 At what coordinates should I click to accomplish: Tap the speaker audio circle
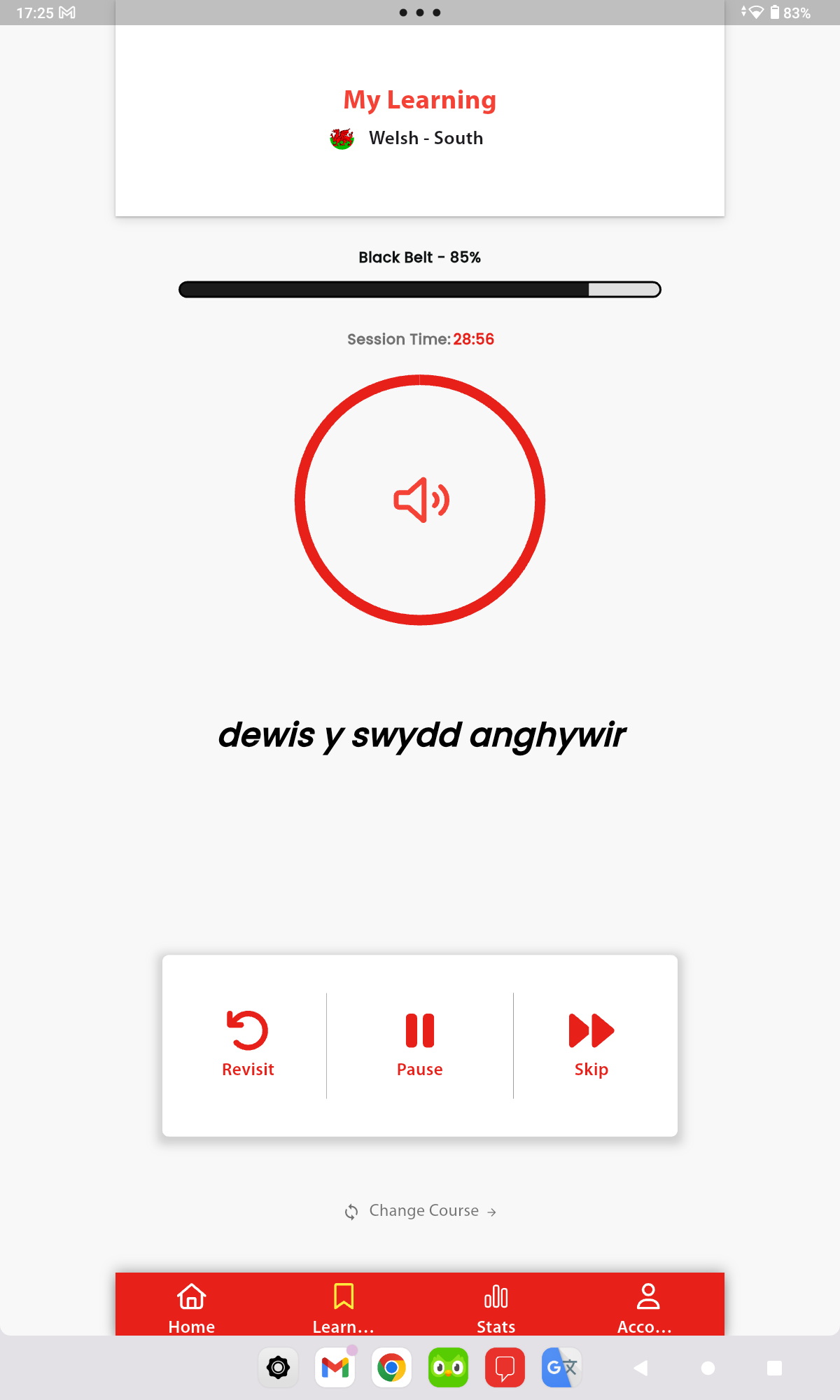(420, 500)
